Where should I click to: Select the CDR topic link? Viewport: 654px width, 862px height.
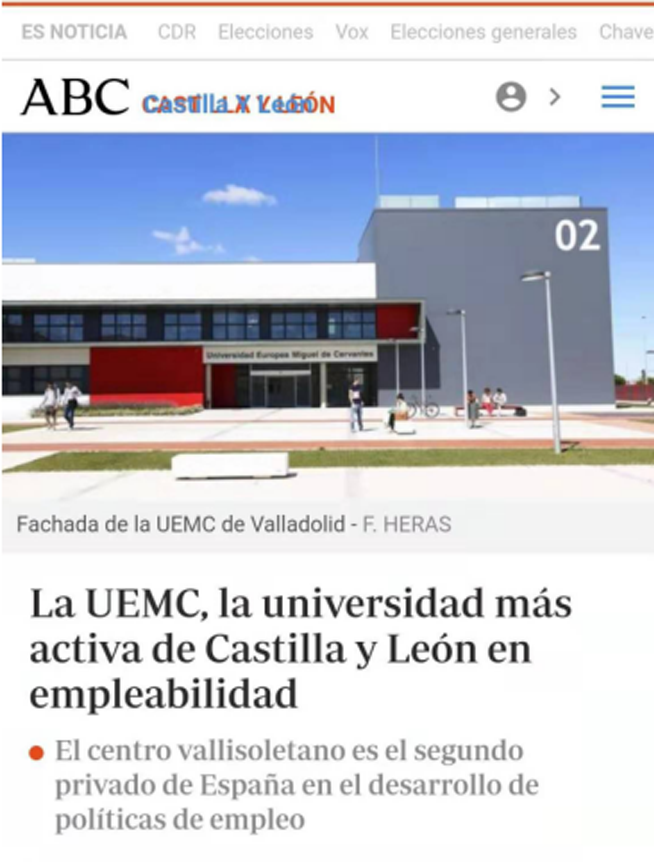click(177, 32)
